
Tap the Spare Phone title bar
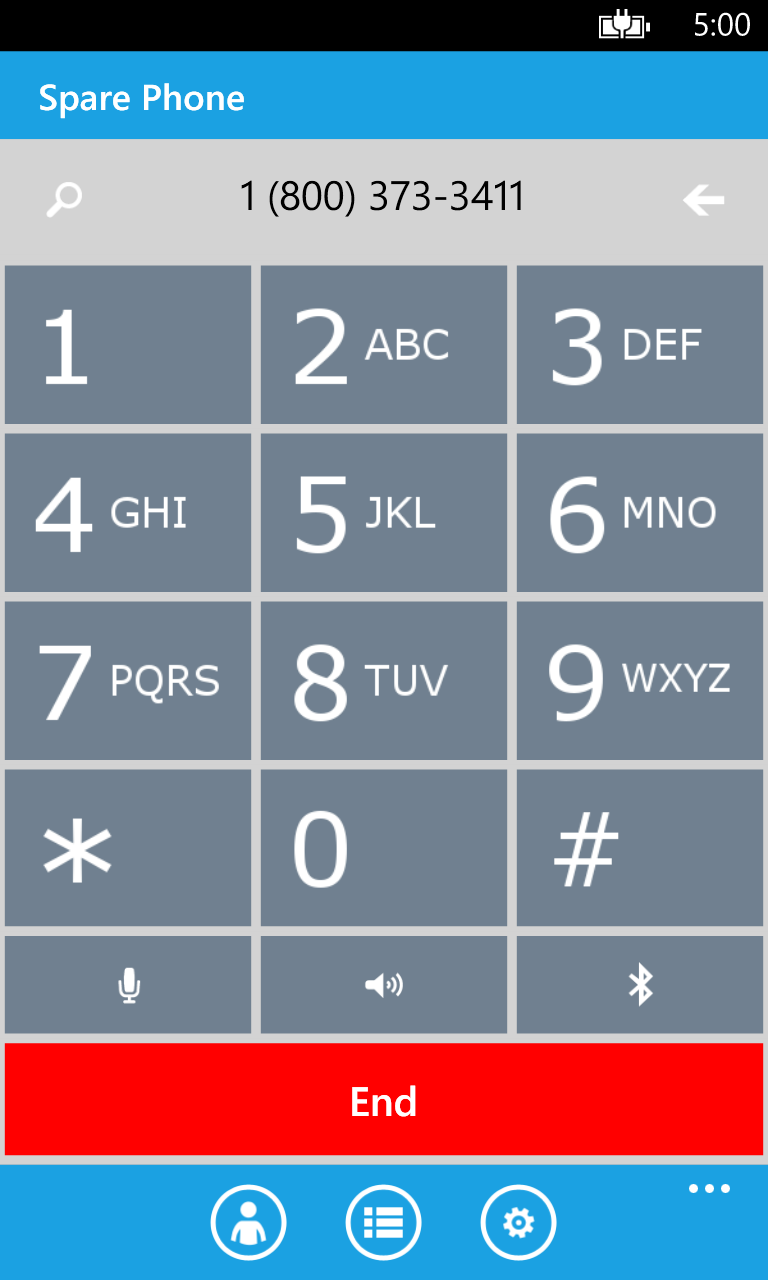(x=141, y=97)
